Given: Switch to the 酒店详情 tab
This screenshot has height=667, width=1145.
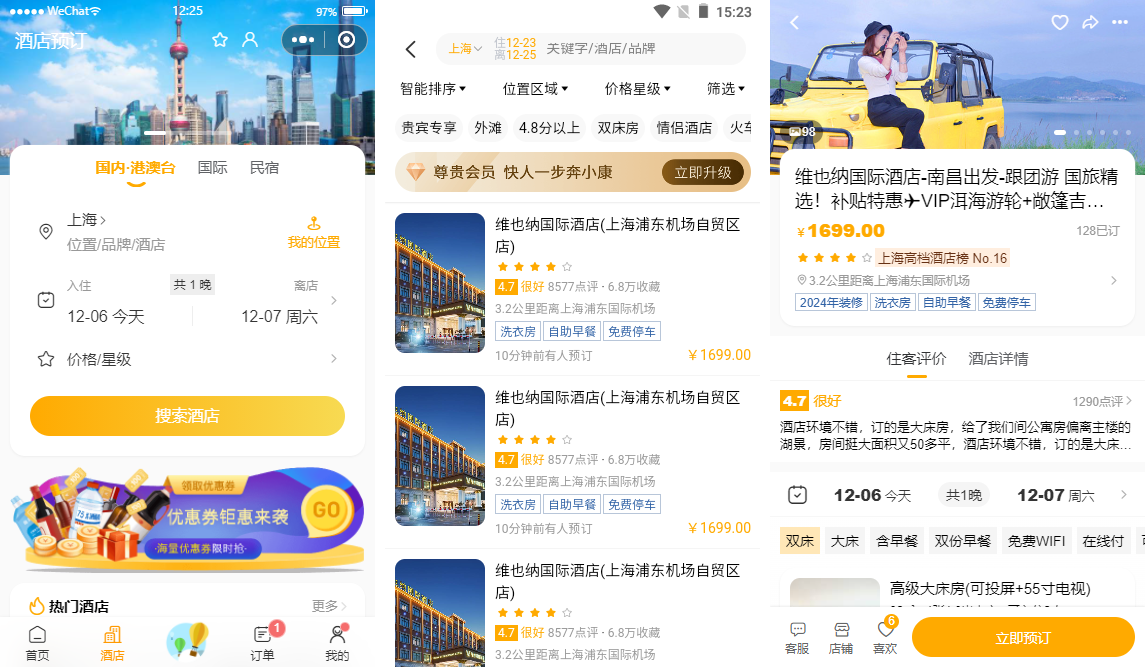Looking at the screenshot, I should [x=998, y=358].
